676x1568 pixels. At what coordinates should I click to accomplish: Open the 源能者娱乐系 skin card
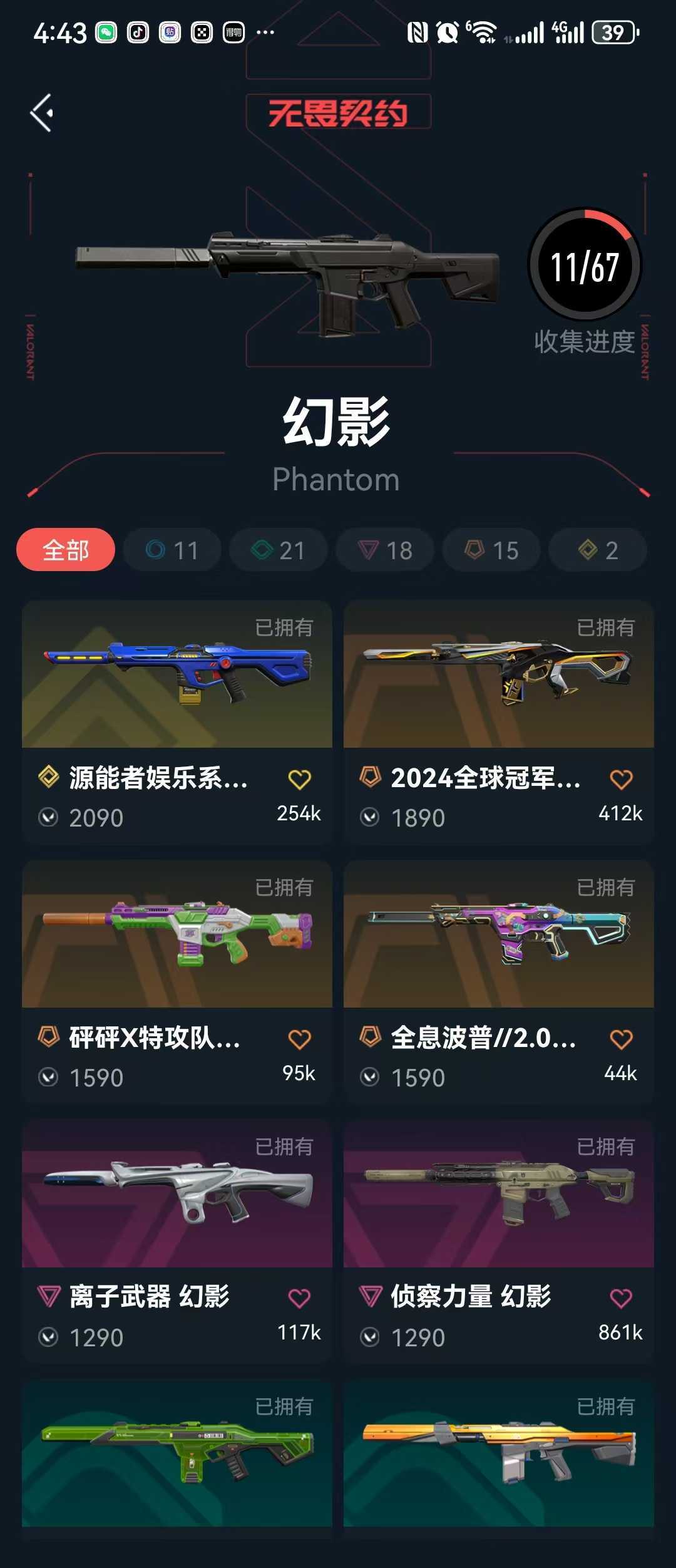pyautogui.click(x=177, y=675)
